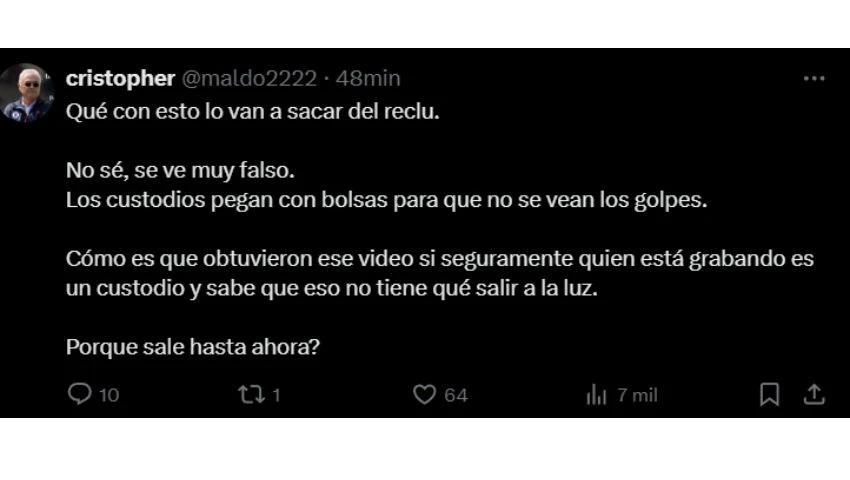Bookmark this tweet
The width and height of the screenshot is (850, 480).
coord(769,395)
